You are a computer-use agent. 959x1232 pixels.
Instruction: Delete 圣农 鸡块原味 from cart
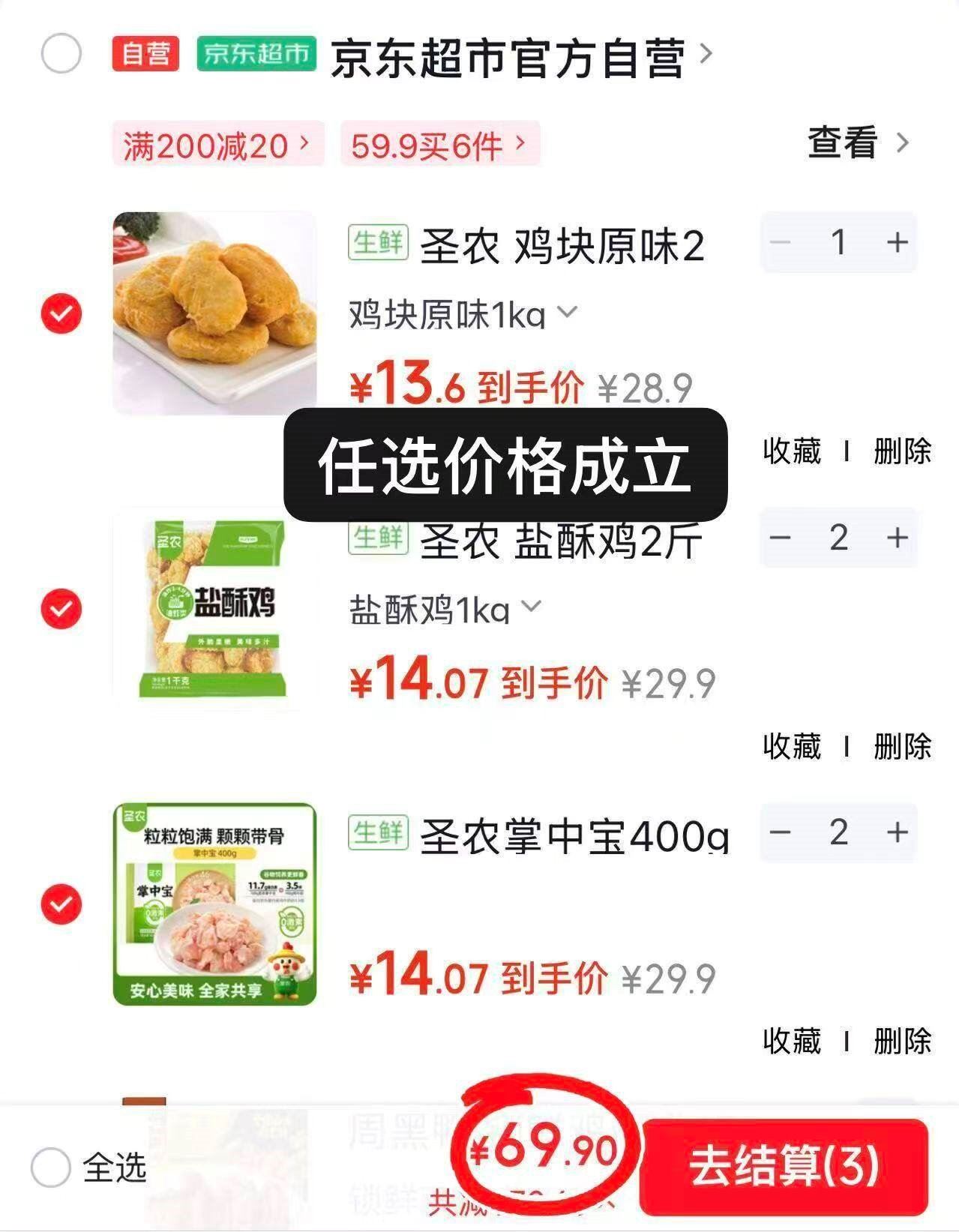(902, 451)
